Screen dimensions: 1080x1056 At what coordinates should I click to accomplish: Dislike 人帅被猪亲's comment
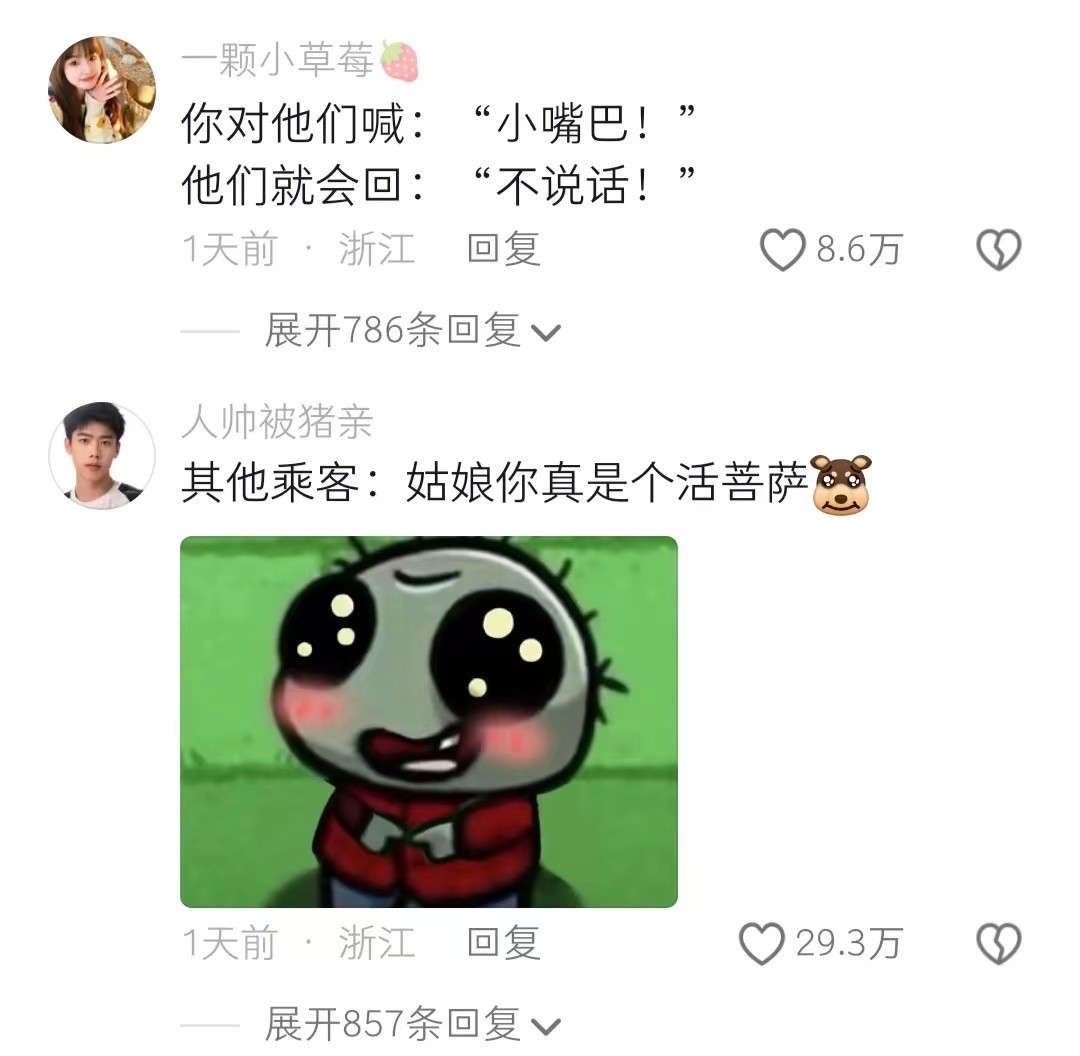point(997,943)
